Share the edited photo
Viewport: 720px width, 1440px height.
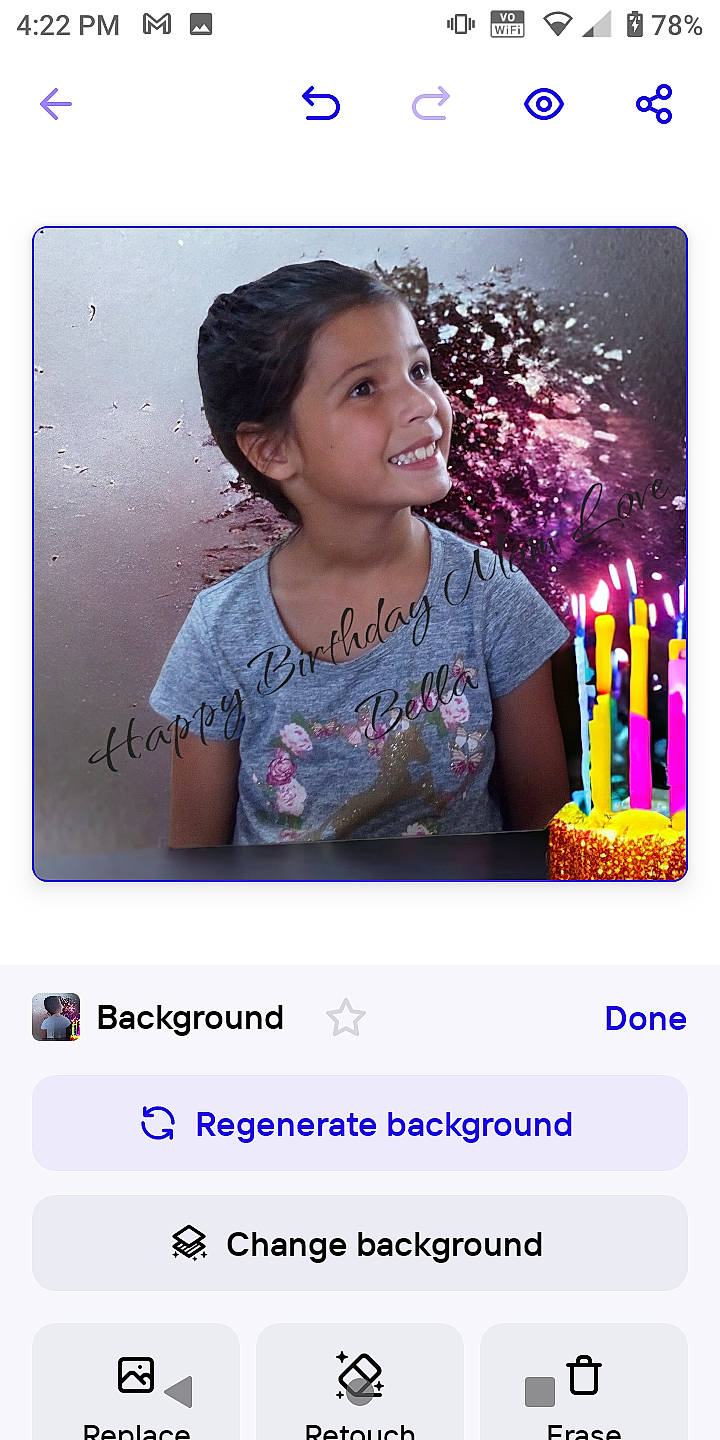[654, 104]
